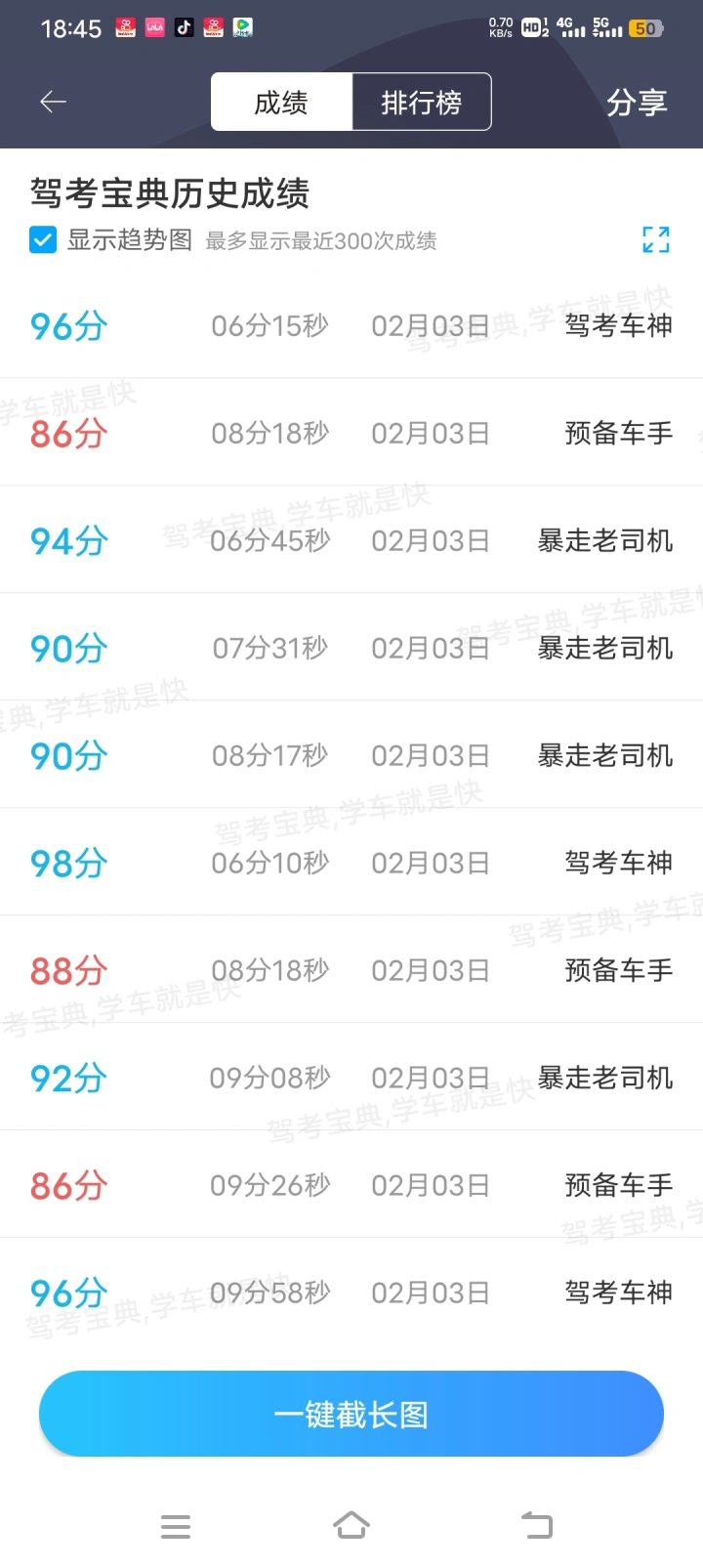Tap the 一键截长图 button

pyautogui.click(x=351, y=1414)
